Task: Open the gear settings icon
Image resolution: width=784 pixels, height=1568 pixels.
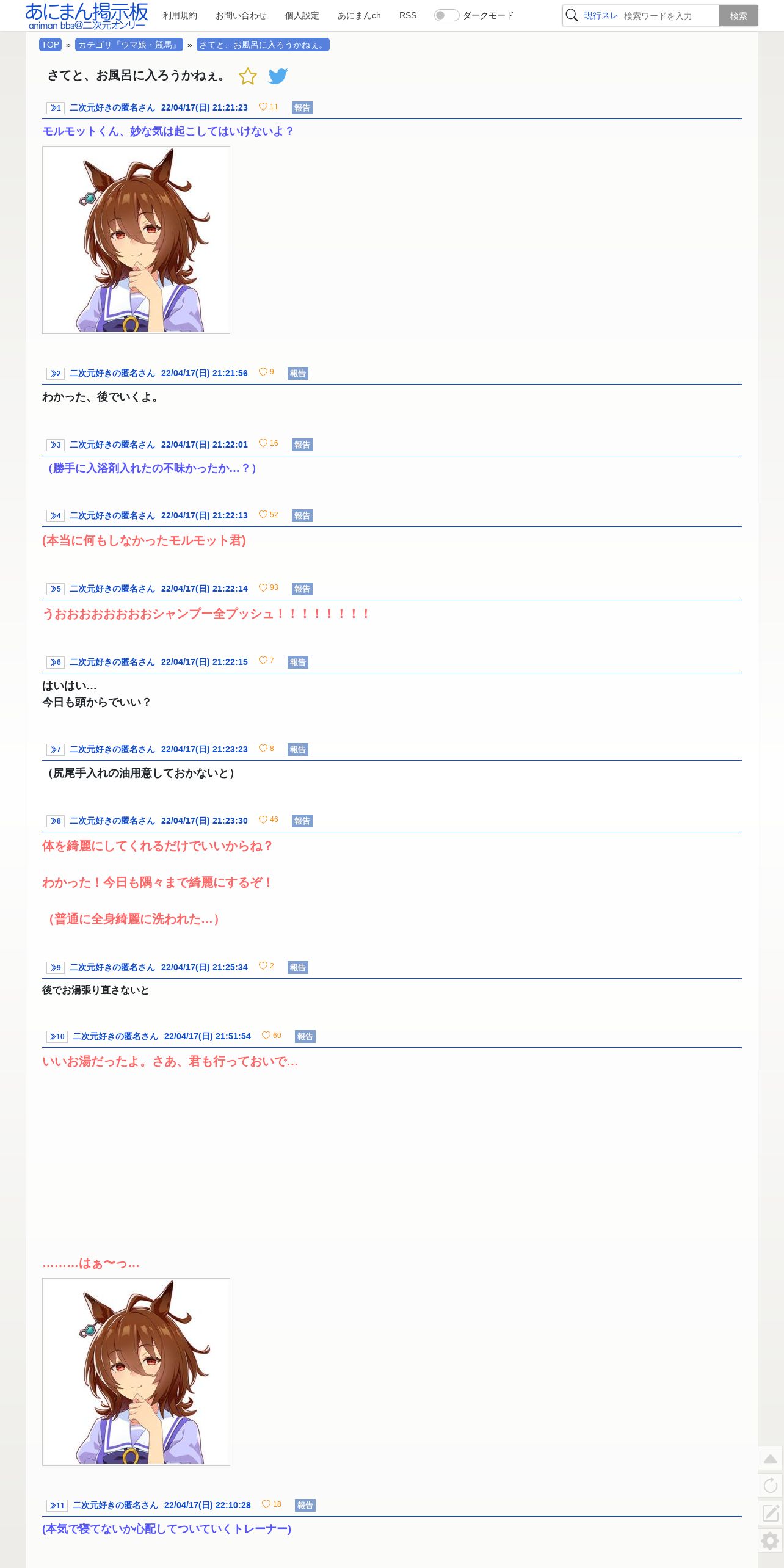Action: click(x=771, y=1541)
